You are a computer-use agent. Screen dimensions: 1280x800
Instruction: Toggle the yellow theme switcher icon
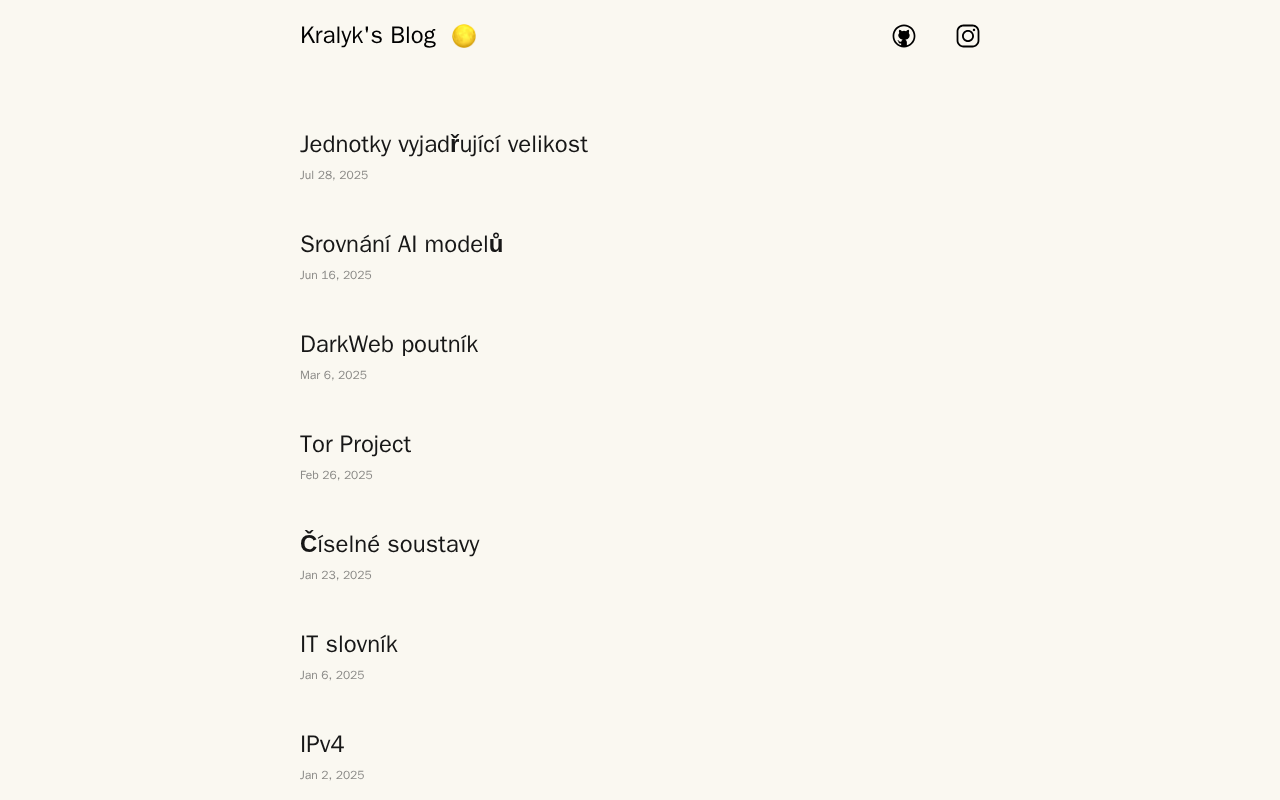pyautogui.click(x=464, y=36)
